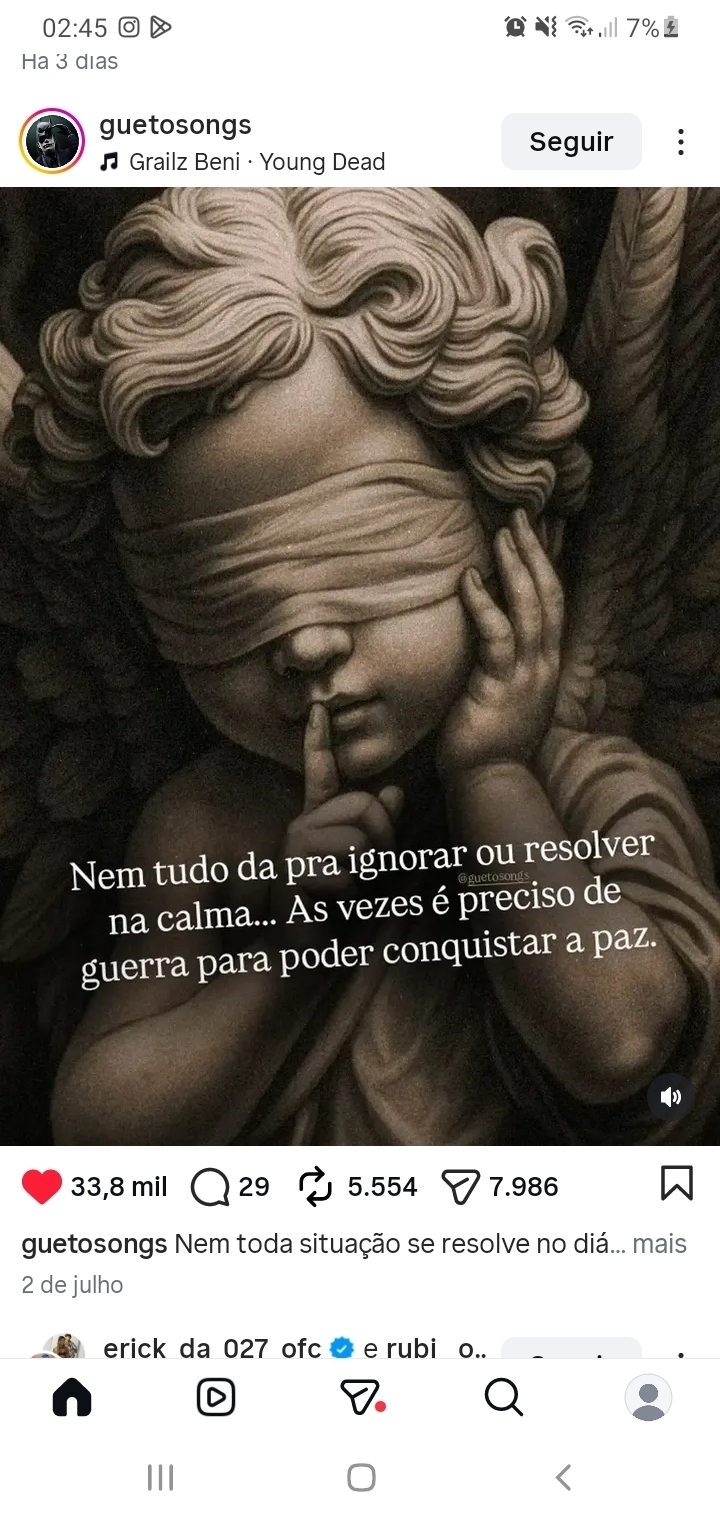This screenshot has height=1520, width=720.
Task: Follow guetosongs with the Seguir button
Action: point(571,142)
